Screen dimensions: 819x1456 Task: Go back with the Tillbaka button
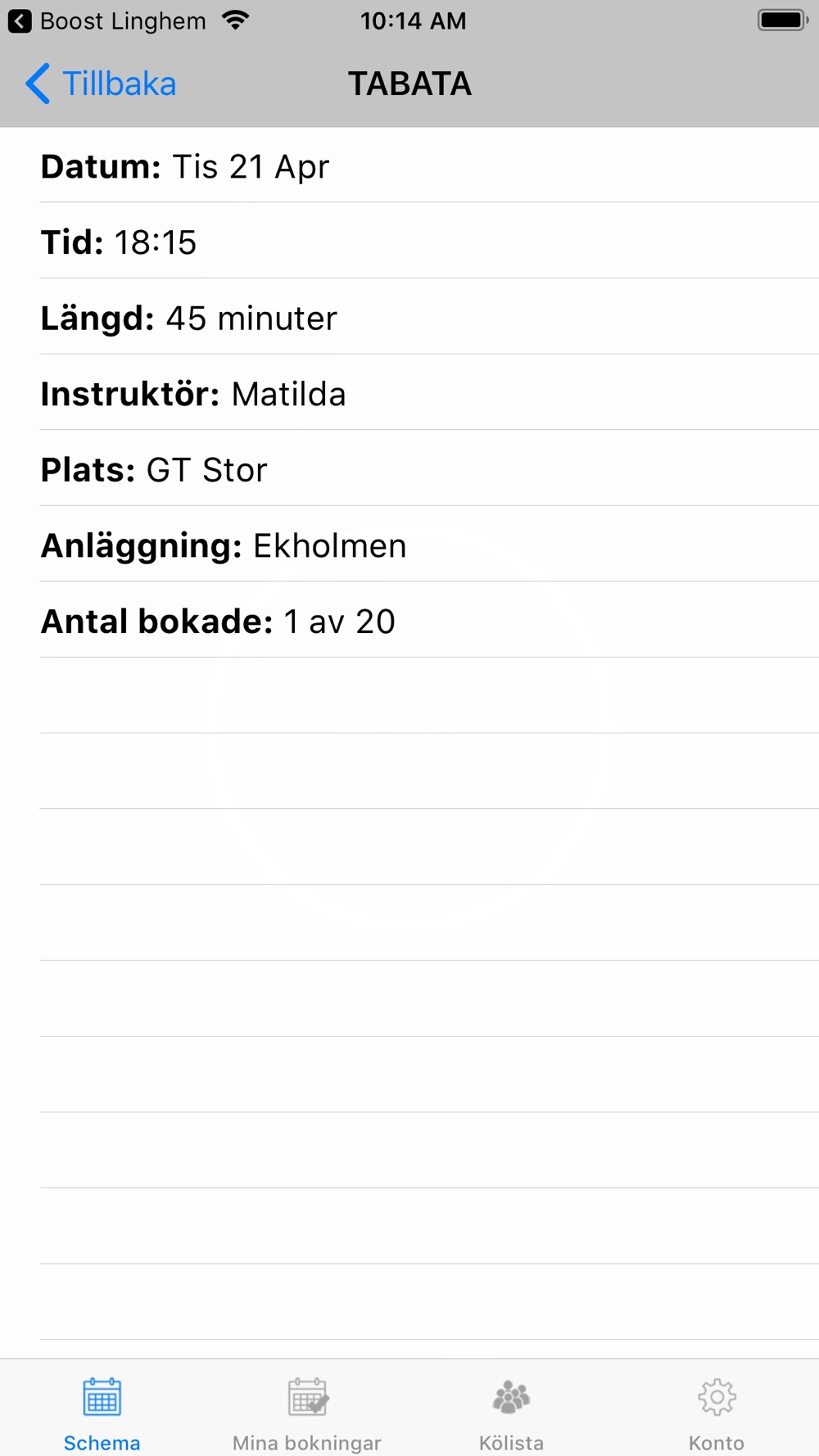click(101, 84)
